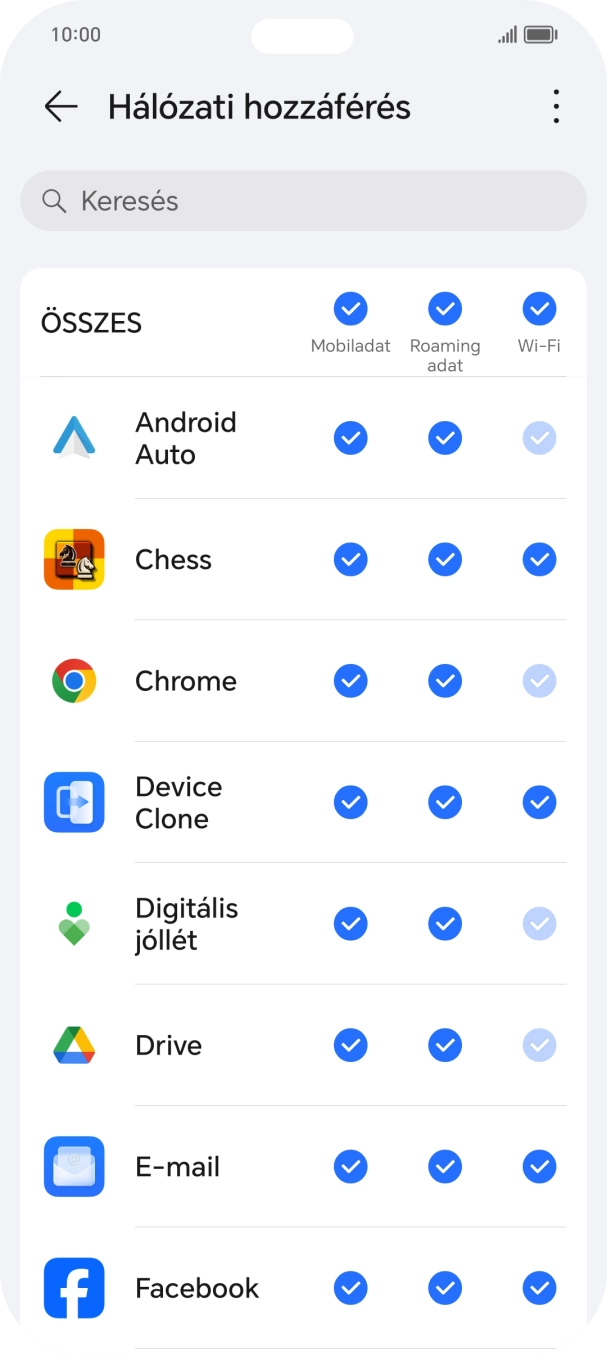Turn off Wi-Fi for Facebook
The image size is (607, 1356).
(x=539, y=1288)
